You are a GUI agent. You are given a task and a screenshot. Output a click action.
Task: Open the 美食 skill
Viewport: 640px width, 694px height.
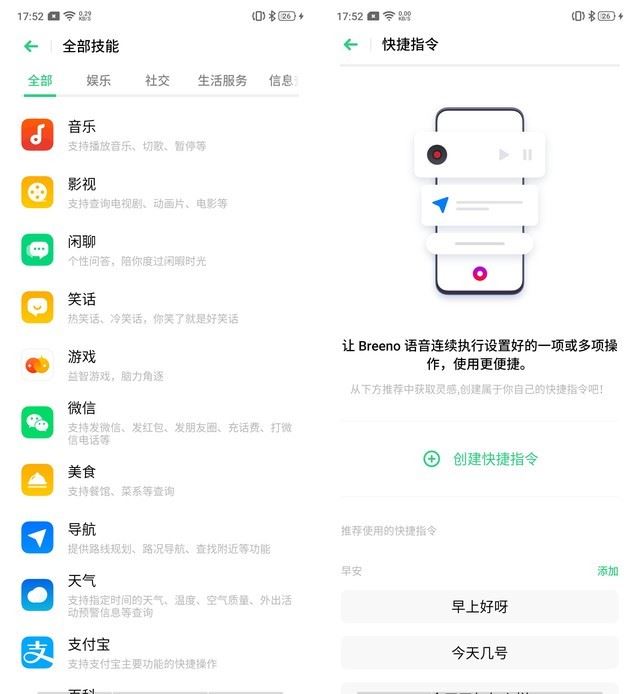click(x=150, y=480)
